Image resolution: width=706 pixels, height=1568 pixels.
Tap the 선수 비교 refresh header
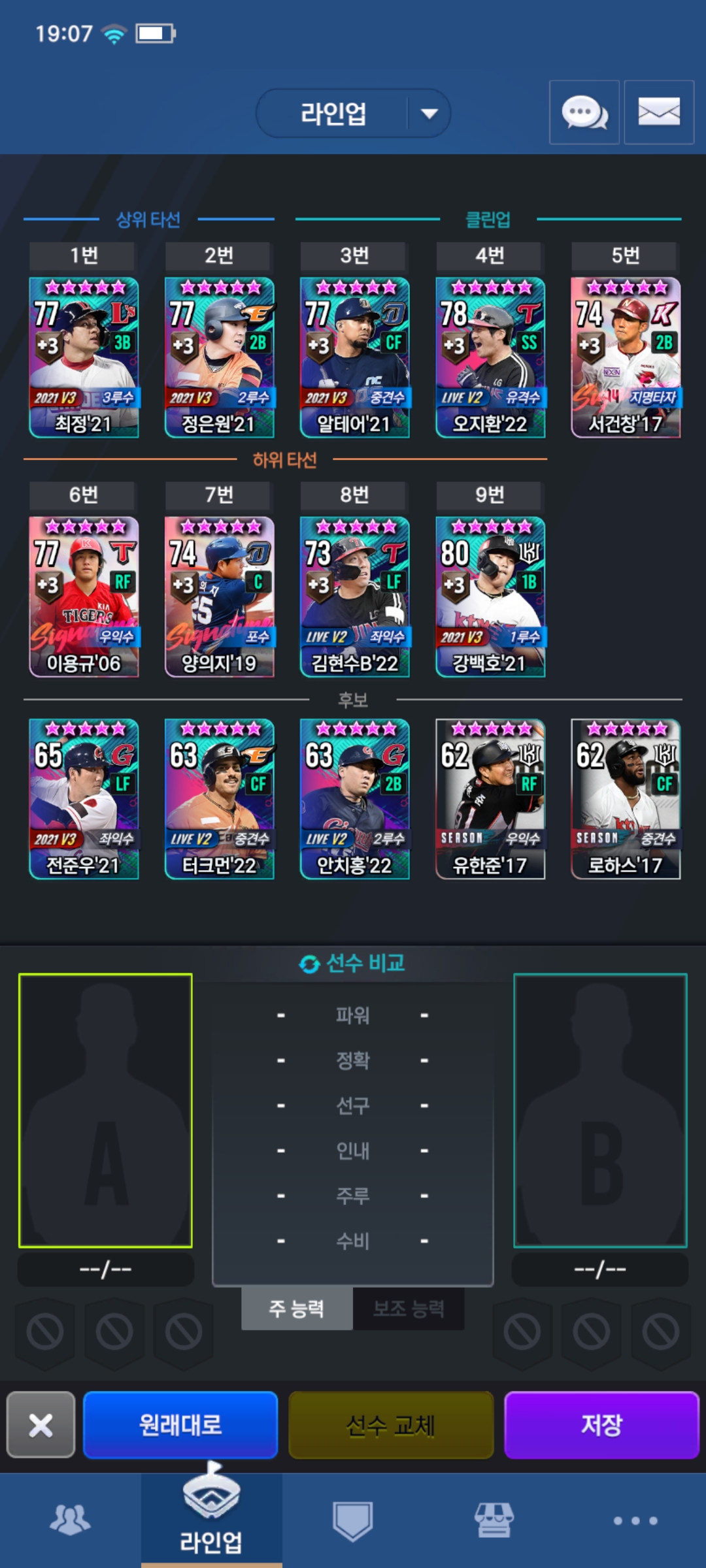pyautogui.click(x=352, y=963)
